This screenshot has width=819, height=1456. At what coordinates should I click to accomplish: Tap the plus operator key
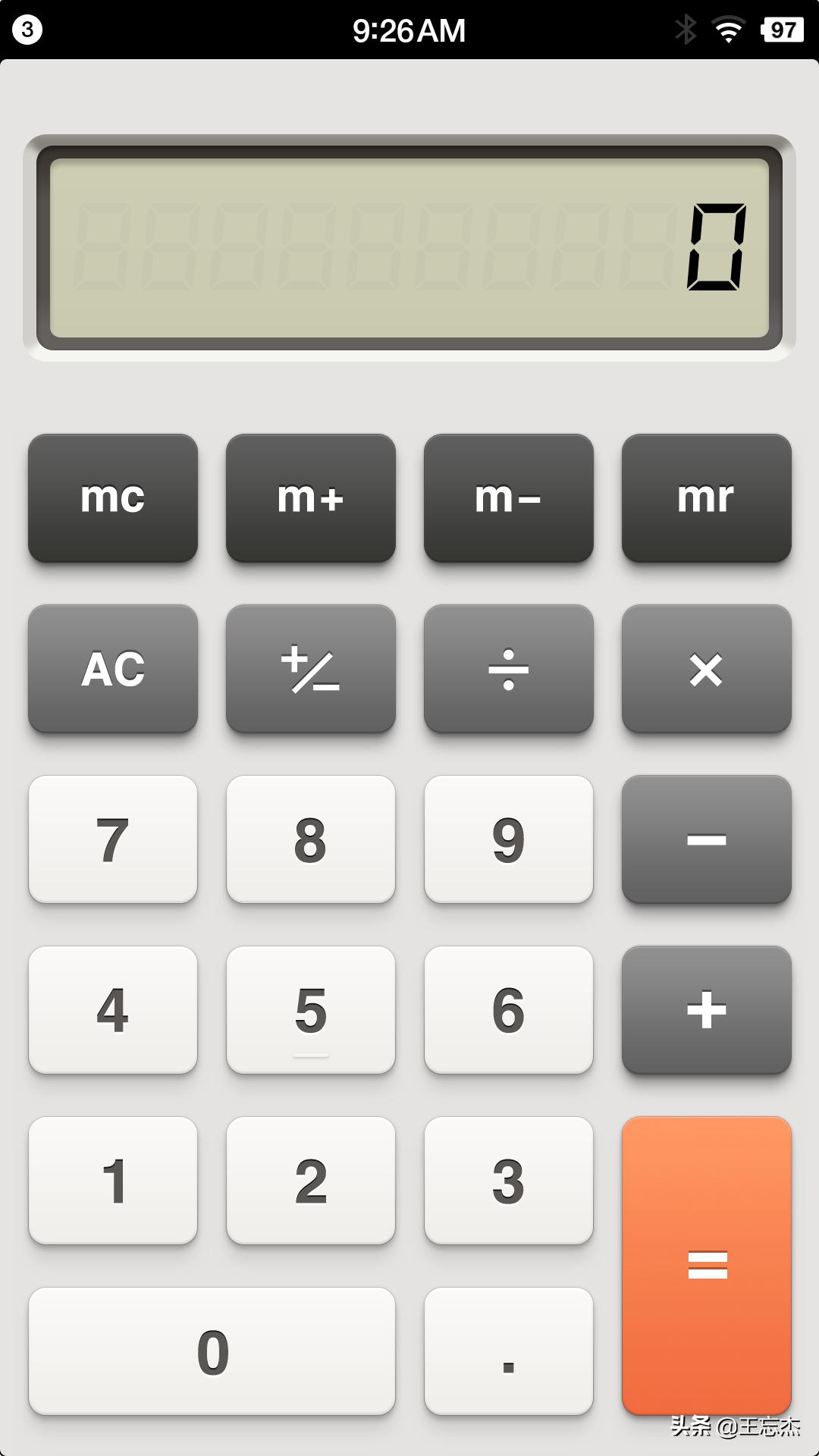tap(706, 1010)
